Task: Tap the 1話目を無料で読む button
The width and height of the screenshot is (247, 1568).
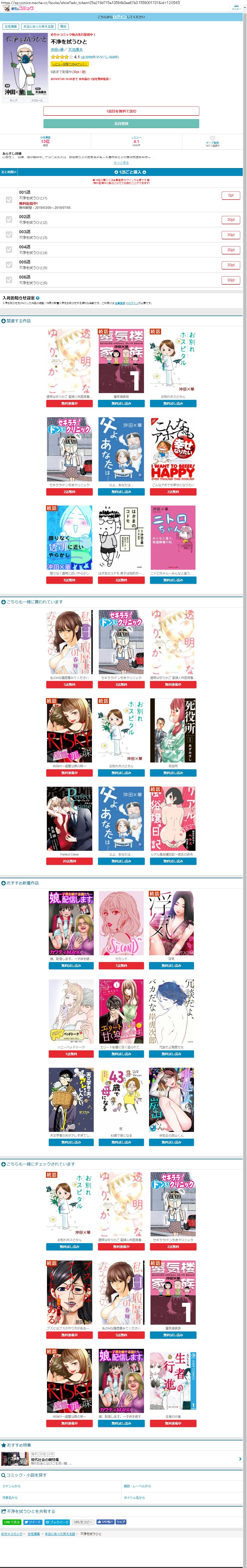Action: click(121, 111)
